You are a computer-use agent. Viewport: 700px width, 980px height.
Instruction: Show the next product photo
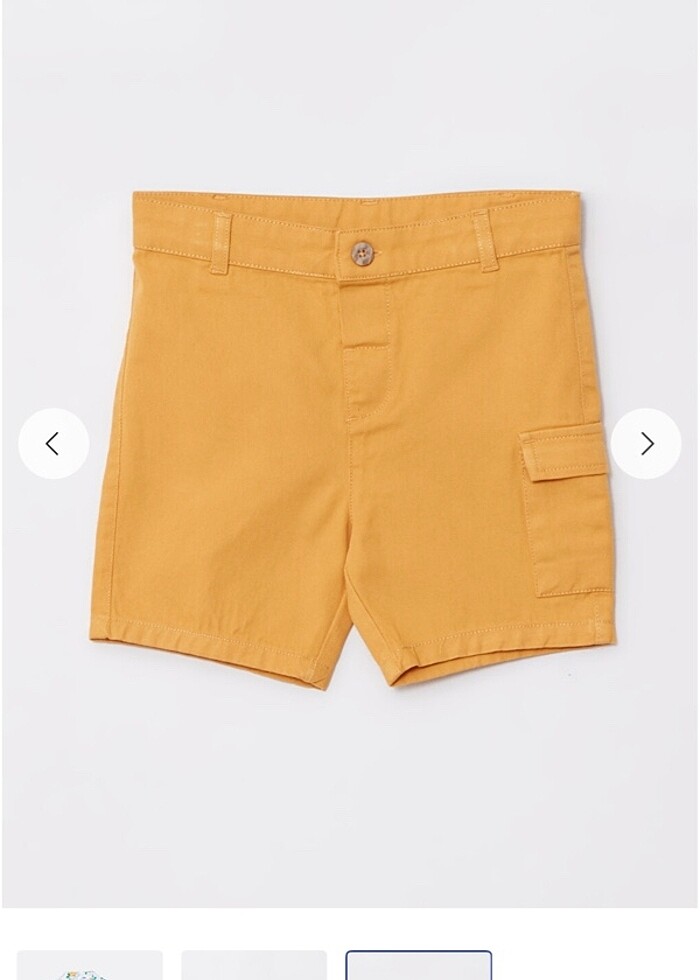(x=646, y=444)
